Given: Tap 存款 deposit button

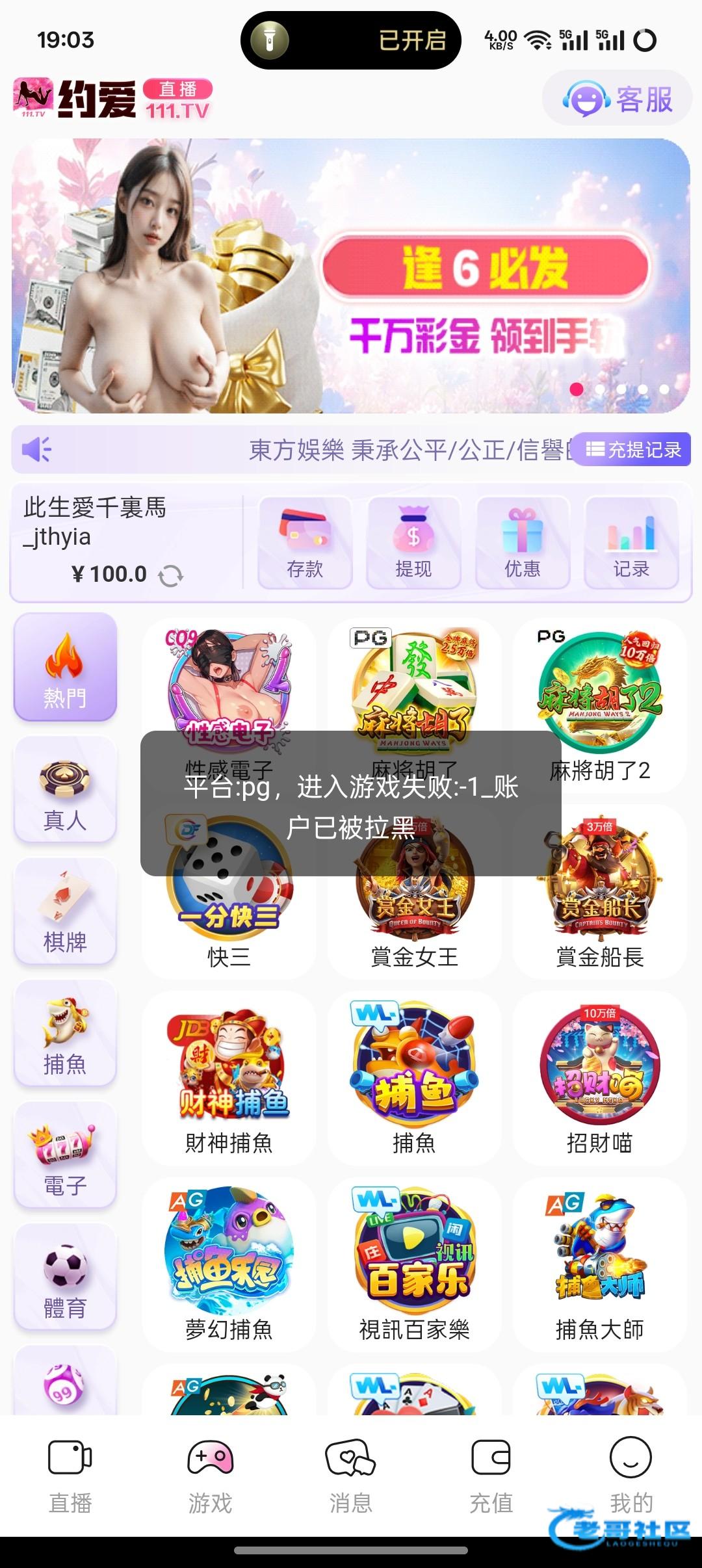Looking at the screenshot, I should 305,543.
